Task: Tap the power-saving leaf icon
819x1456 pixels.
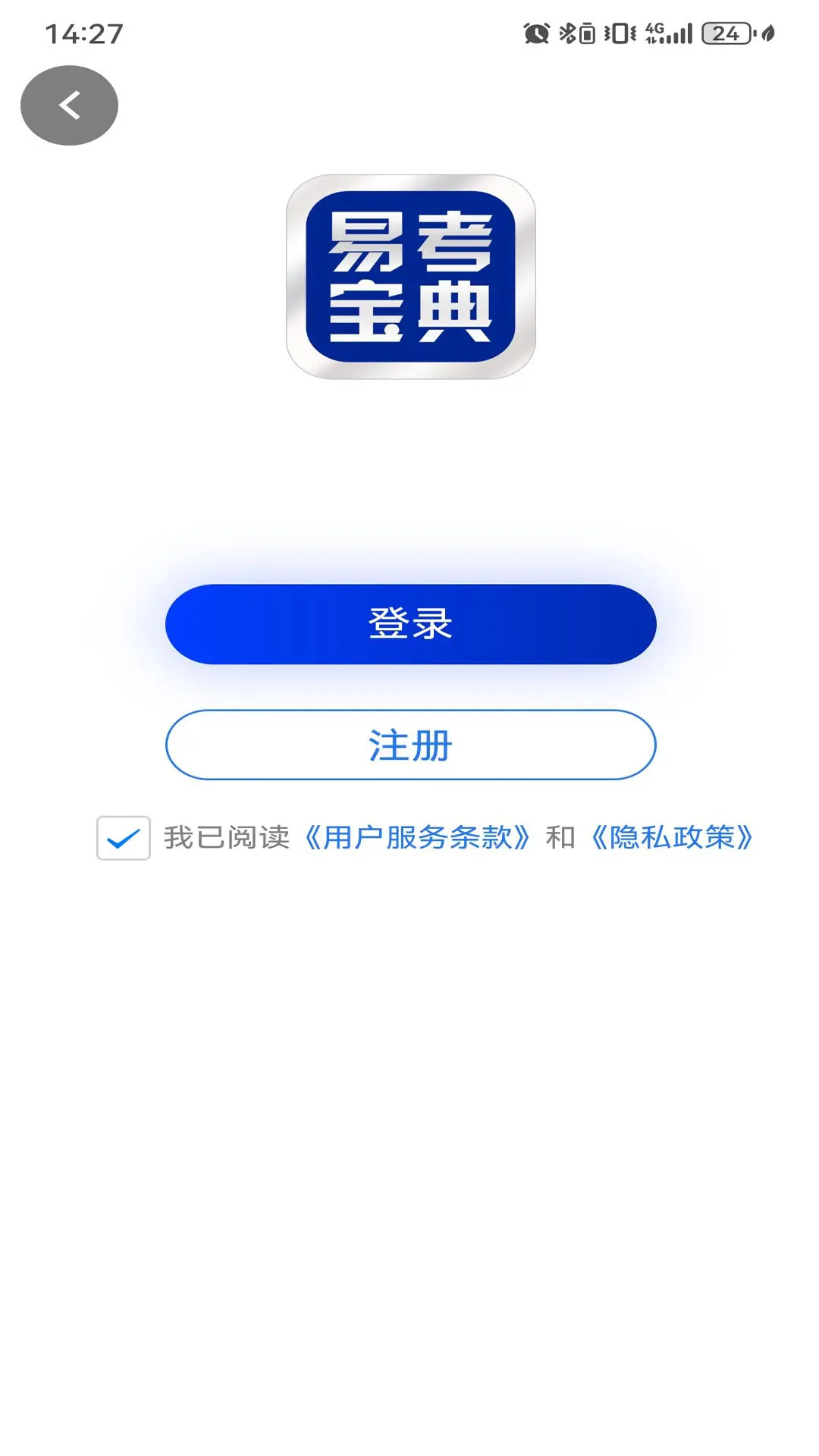Action: coord(768,33)
